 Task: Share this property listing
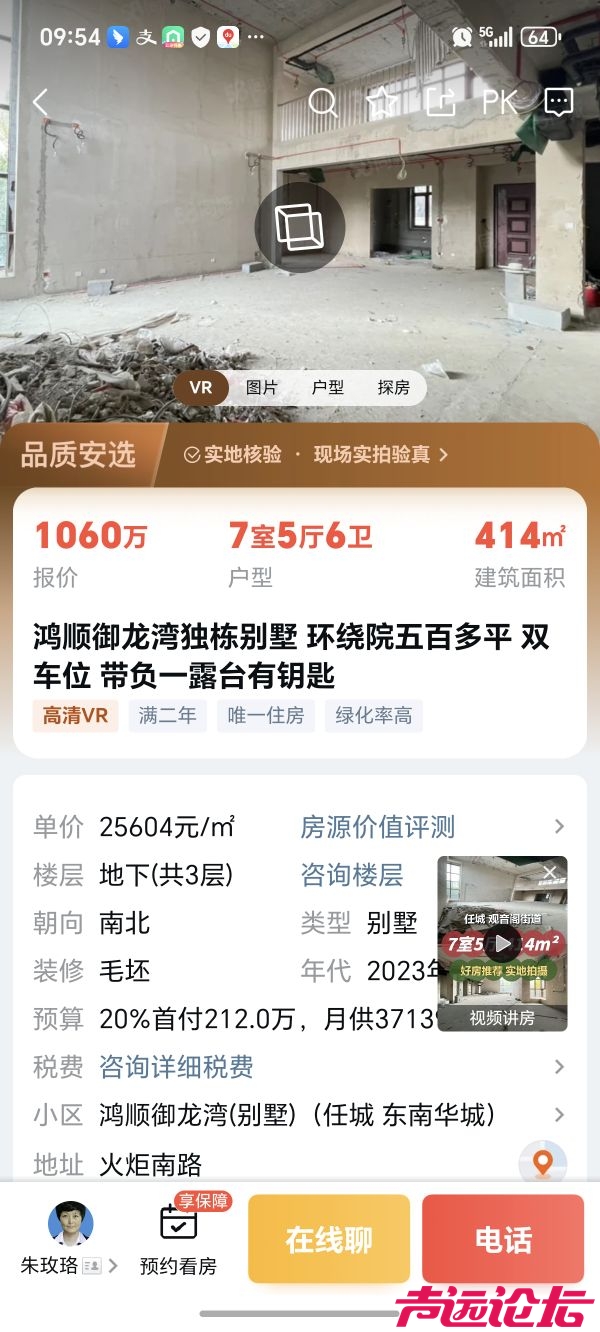440,102
